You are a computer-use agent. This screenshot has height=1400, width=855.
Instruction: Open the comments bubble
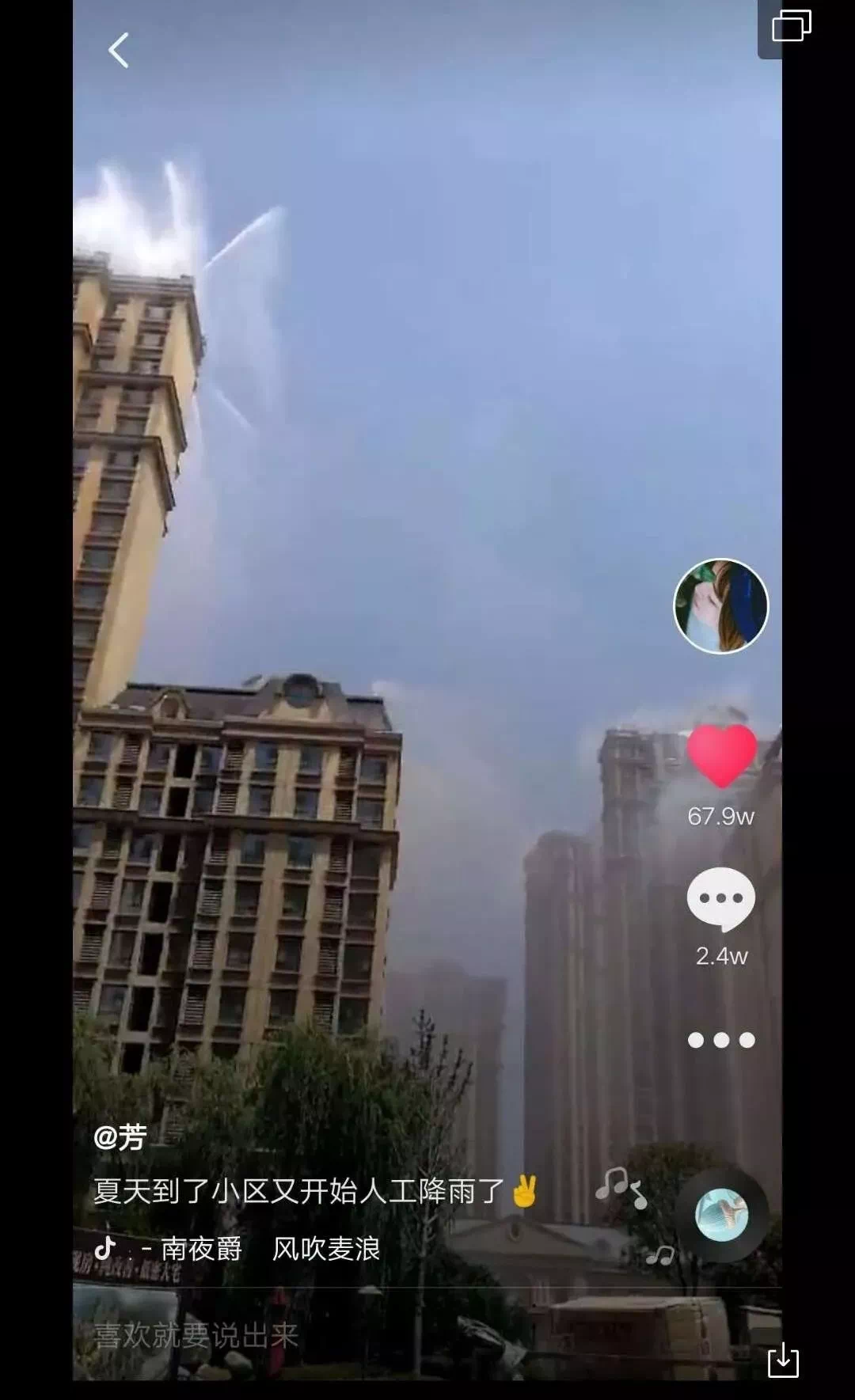720,898
